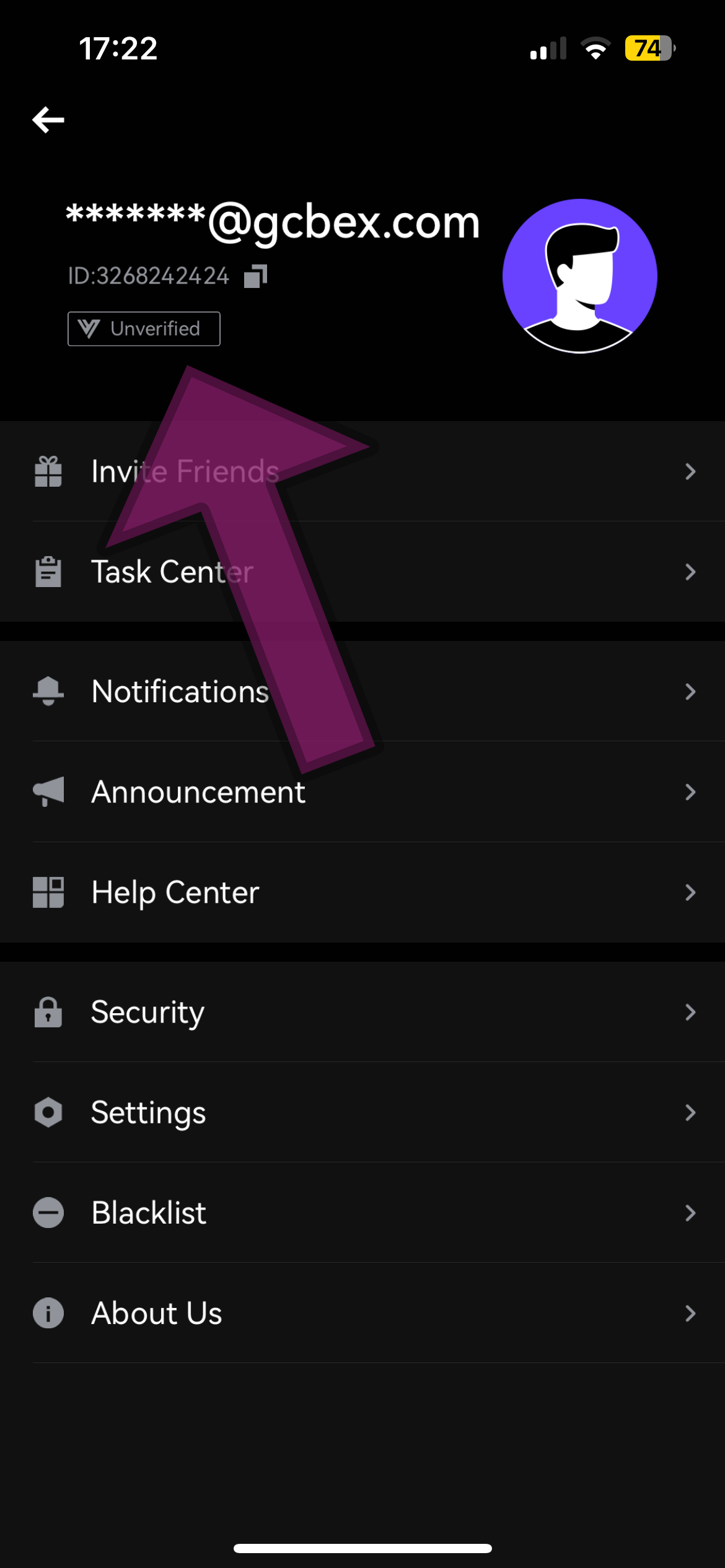
Task: Go to Task Center
Action: pos(362,572)
